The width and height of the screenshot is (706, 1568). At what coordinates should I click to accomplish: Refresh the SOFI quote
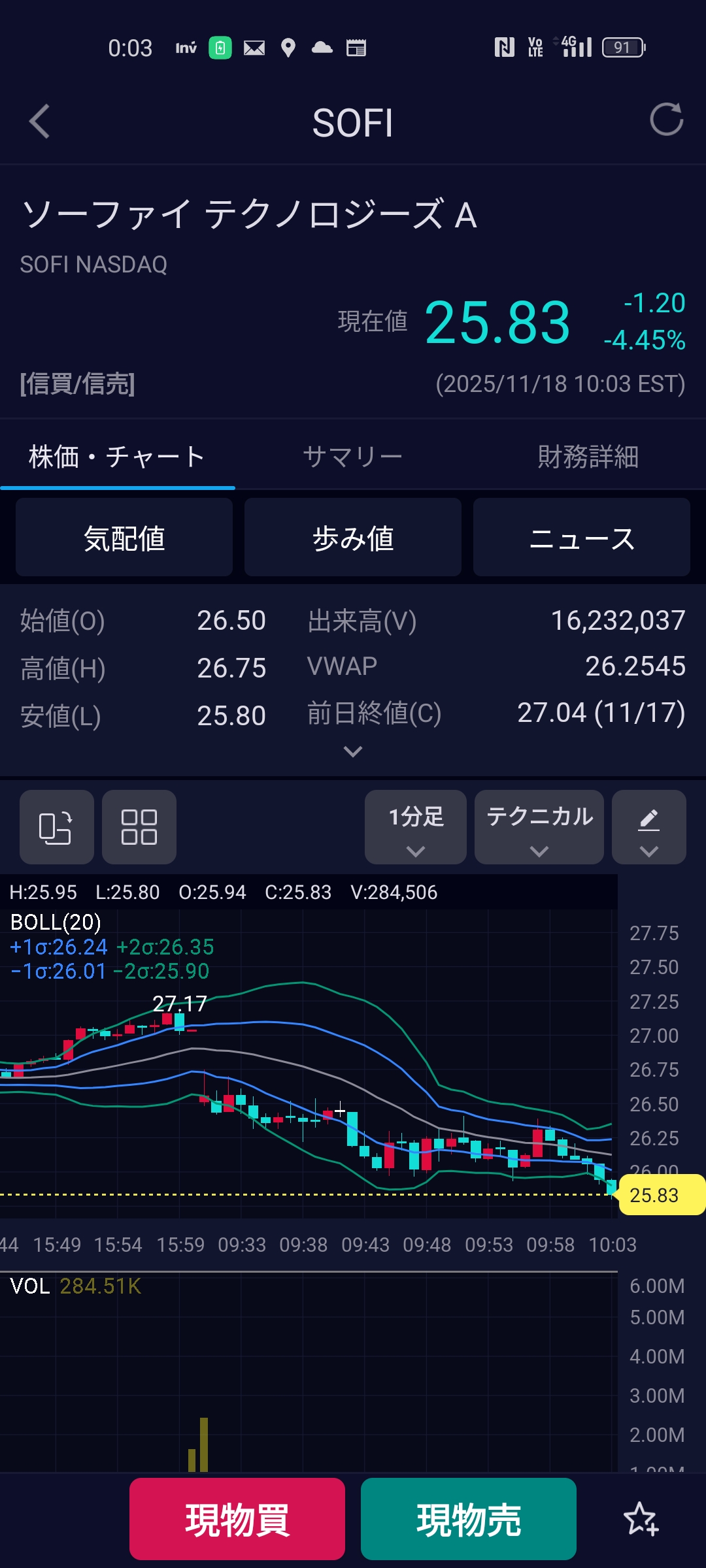[666, 120]
